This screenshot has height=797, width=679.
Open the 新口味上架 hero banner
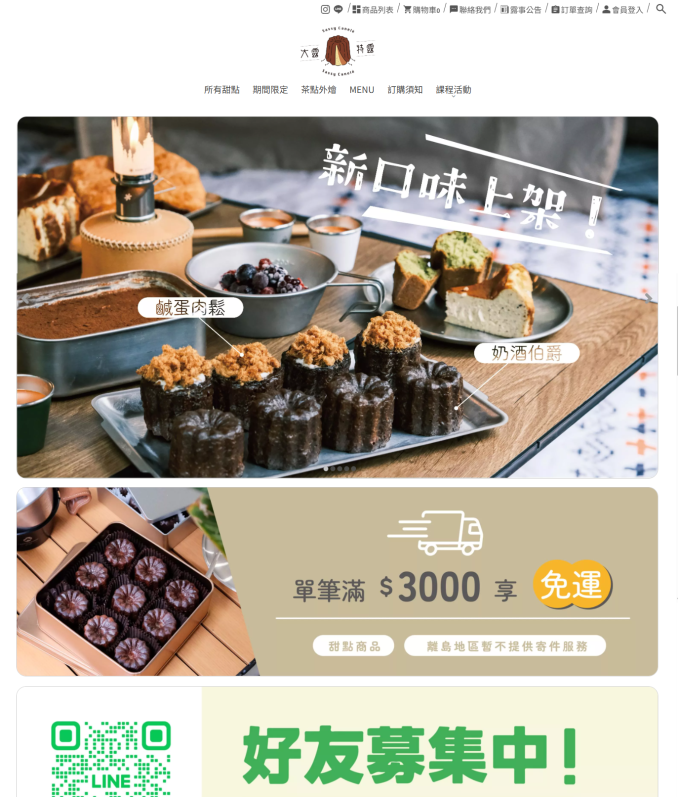[x=337, y=297]
